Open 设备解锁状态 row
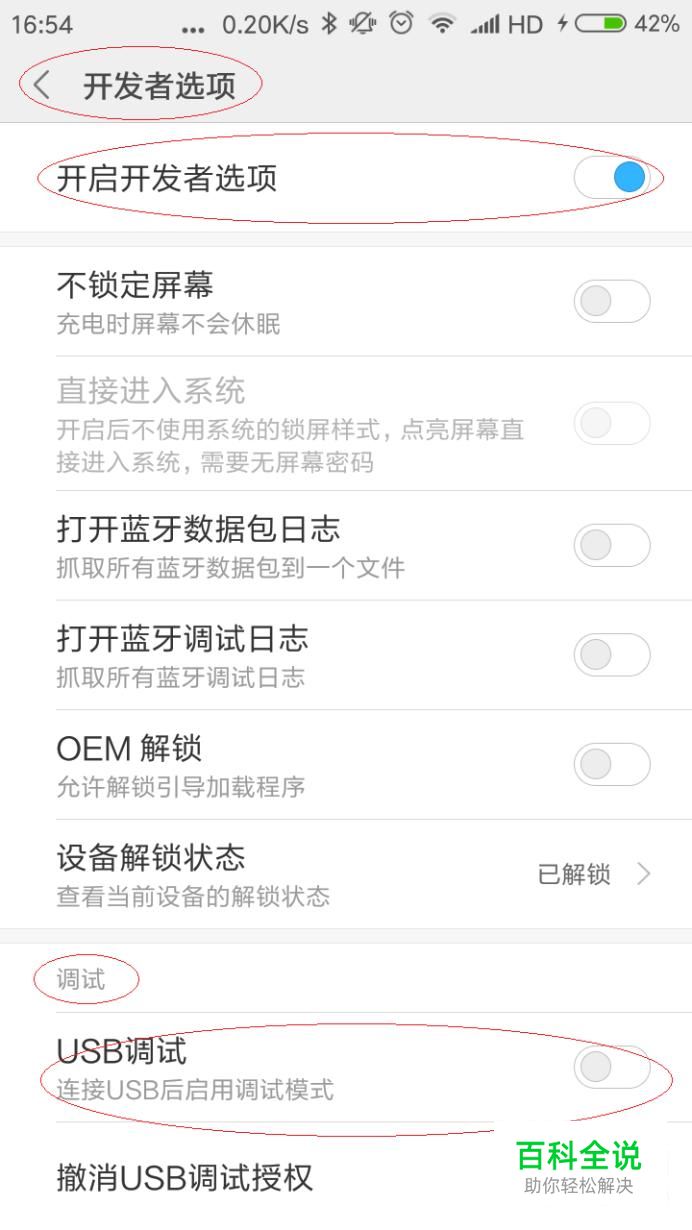 (346, 875)
